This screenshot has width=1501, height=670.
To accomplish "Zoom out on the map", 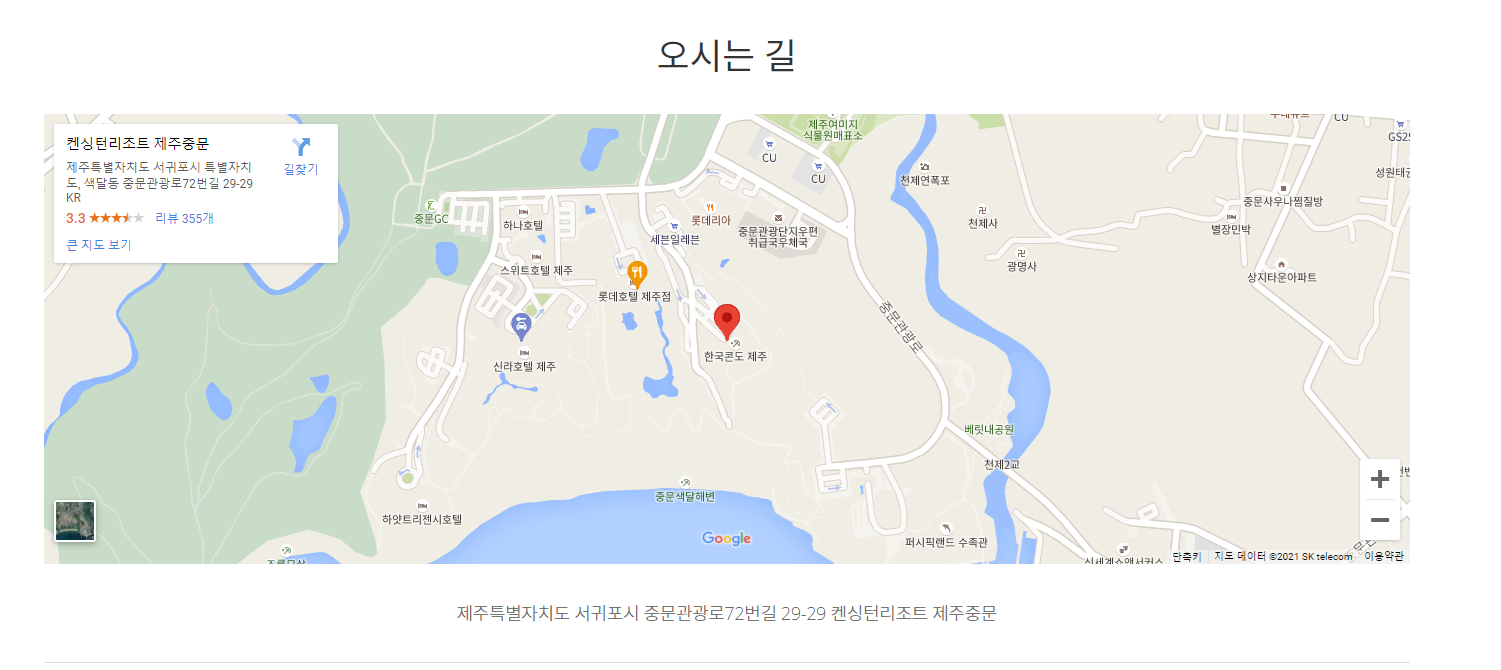I will 1379,520.
